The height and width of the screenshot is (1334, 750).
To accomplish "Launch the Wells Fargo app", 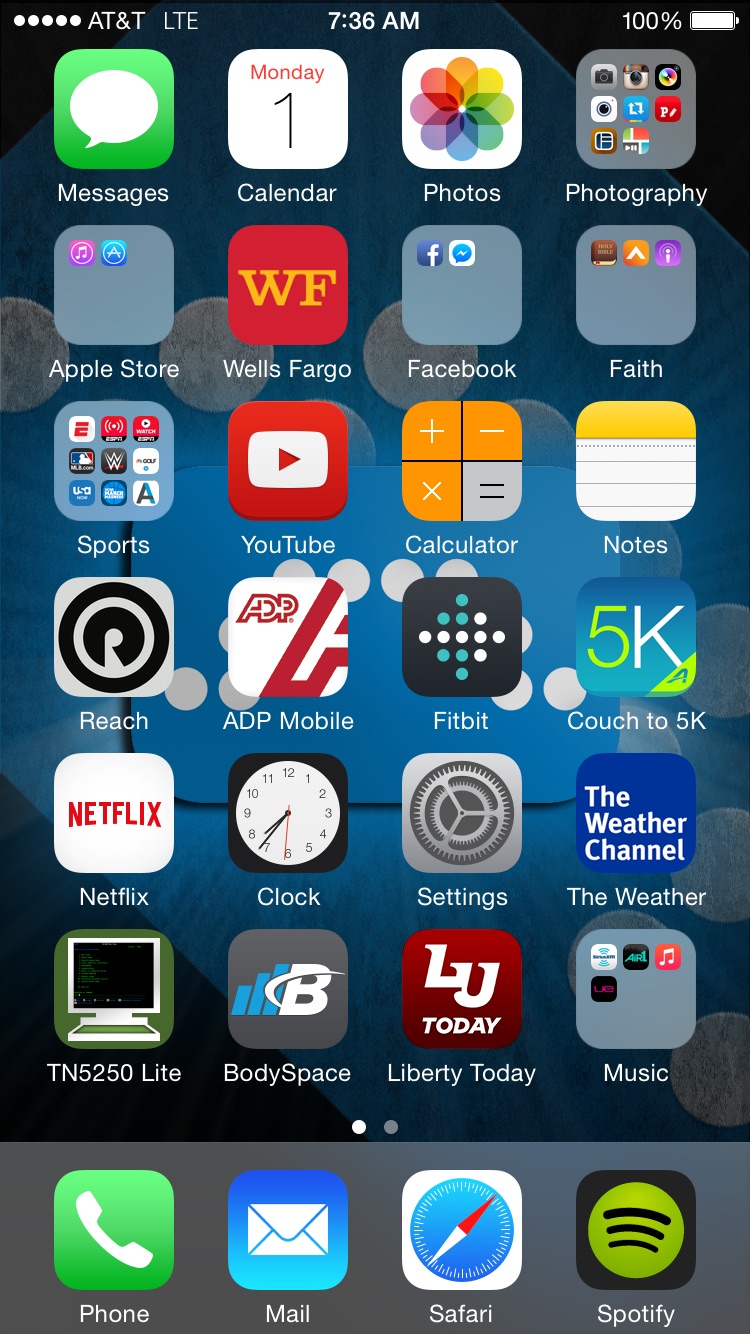I will click(288, 285).
